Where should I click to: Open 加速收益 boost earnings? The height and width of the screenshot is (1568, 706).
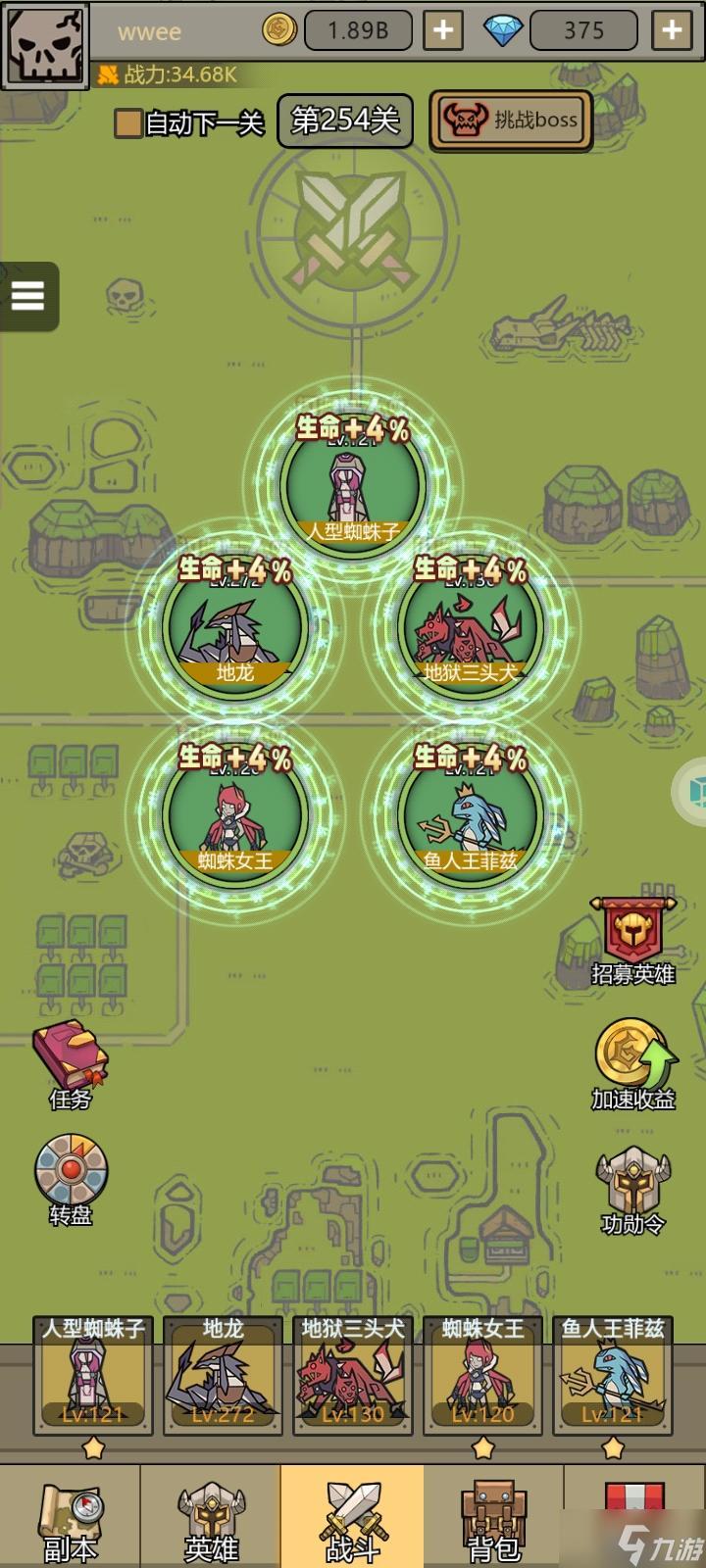pyautogui.click(x=632, y=1063)
